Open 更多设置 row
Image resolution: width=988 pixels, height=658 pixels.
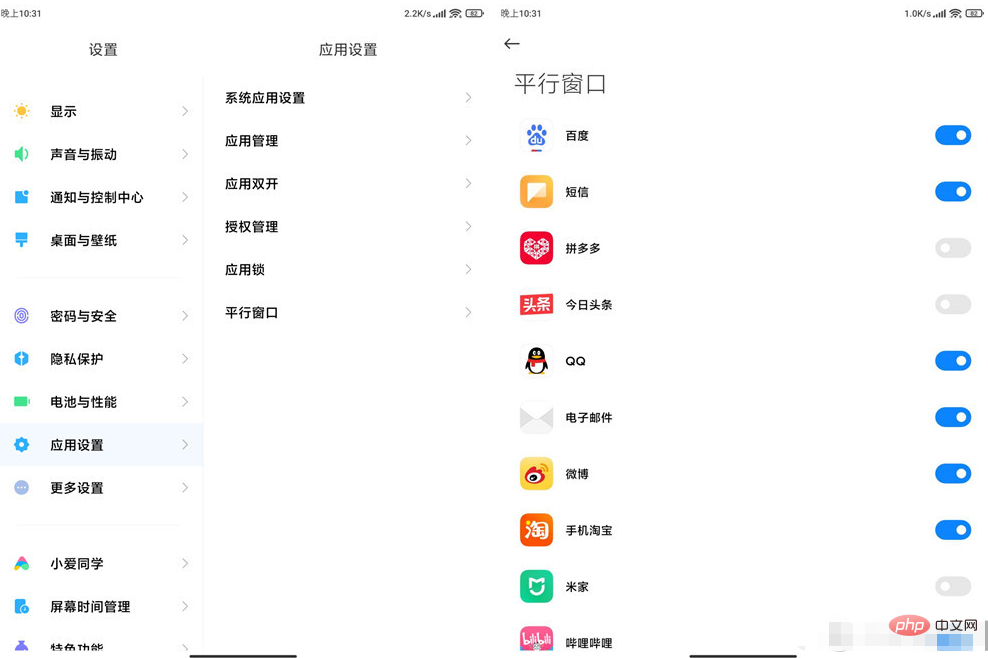click(100, 488)
